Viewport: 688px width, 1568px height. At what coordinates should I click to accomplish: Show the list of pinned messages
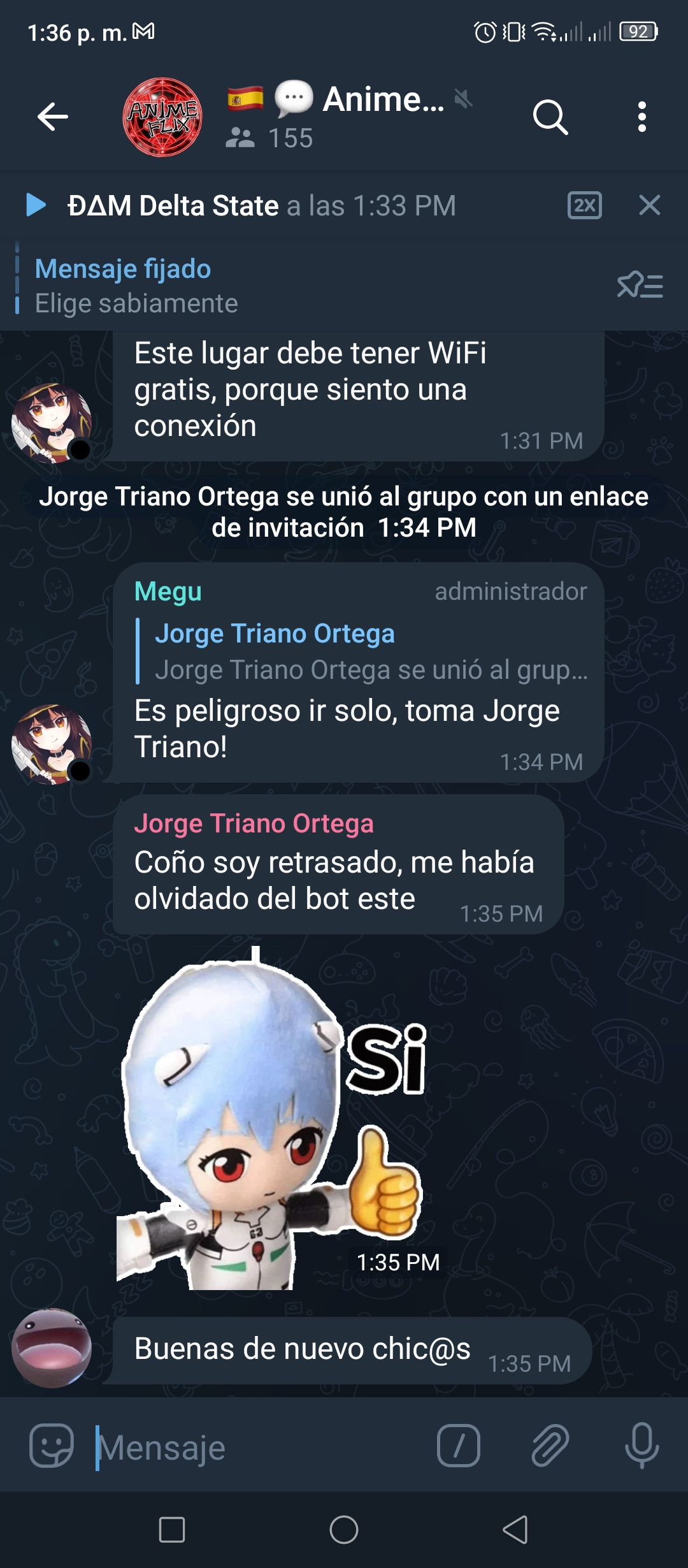640,285
